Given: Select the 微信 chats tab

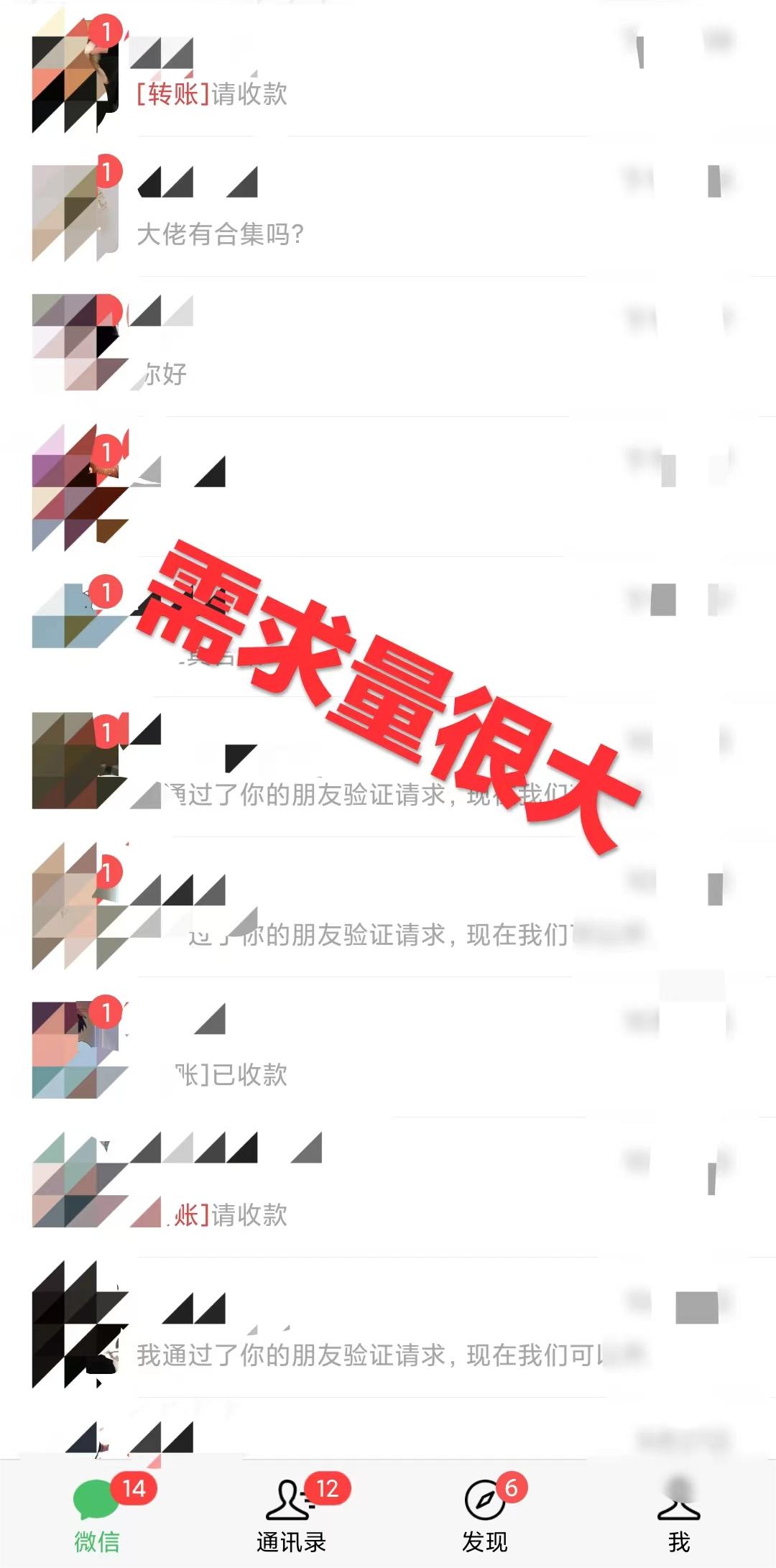Looking at the screenshot, I should click(x=97, y=1518).
